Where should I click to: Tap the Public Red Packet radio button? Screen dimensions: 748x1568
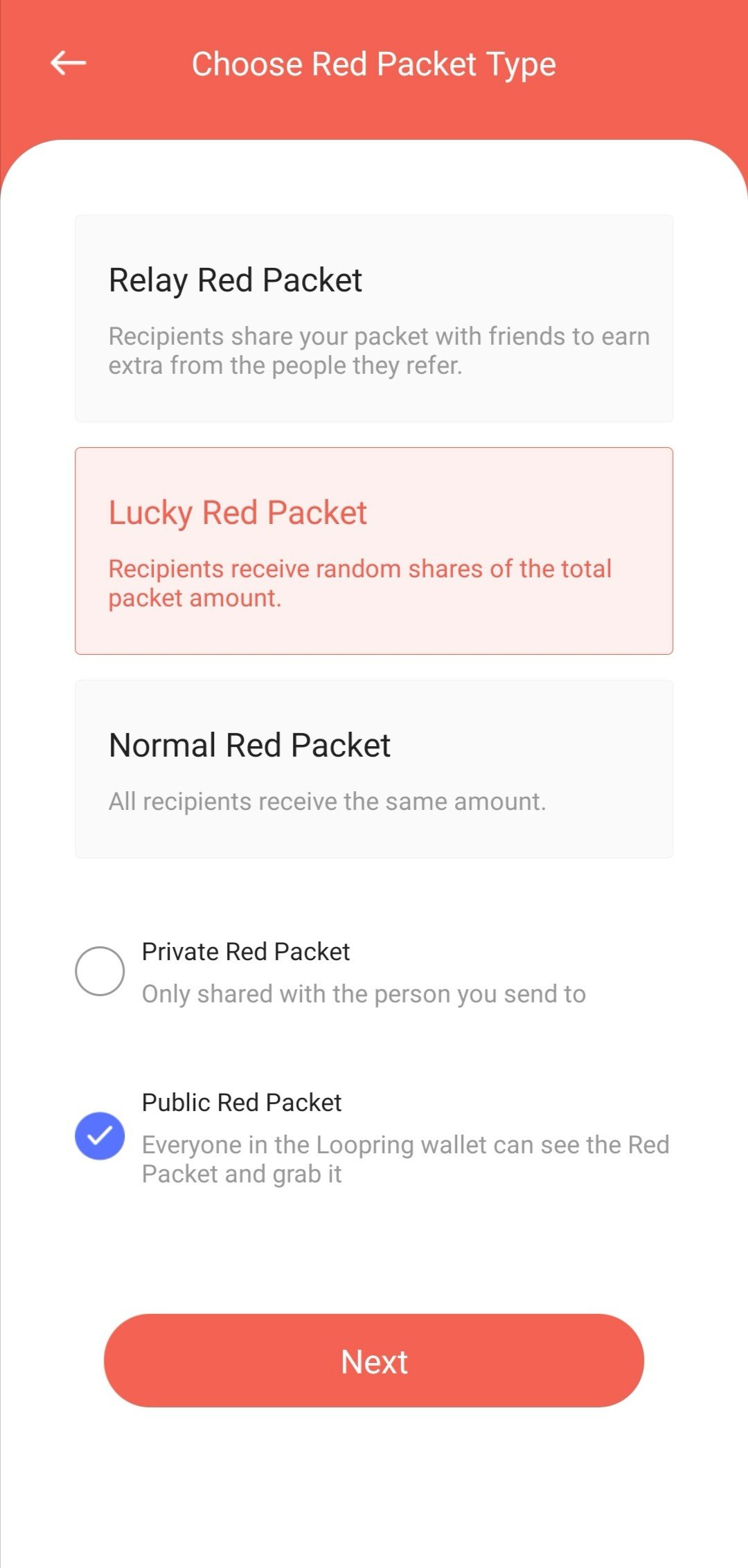click(x=100, y=1136)
